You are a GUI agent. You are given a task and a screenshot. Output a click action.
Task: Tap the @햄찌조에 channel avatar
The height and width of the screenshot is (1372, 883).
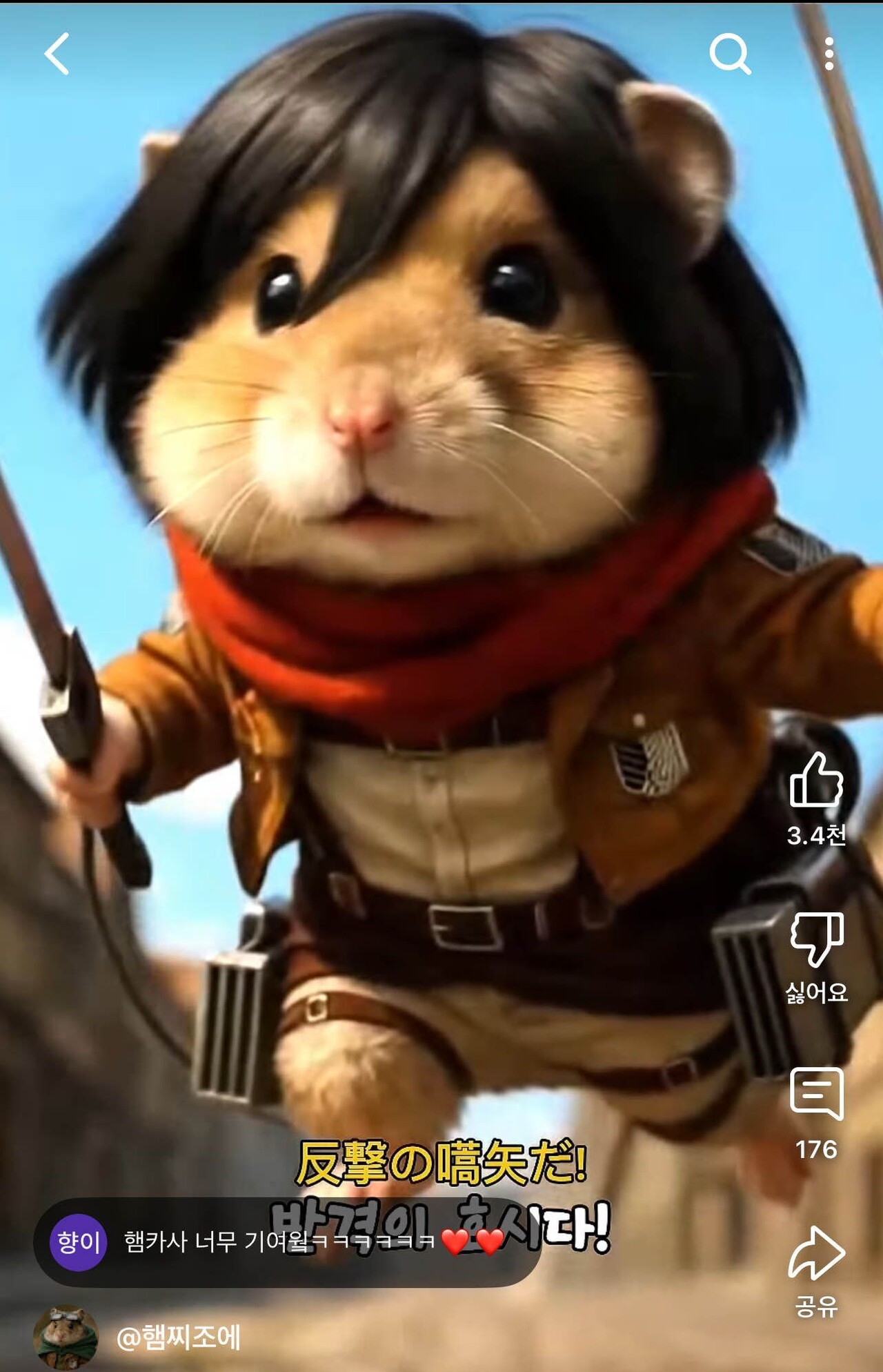[x=66, y=1336]
